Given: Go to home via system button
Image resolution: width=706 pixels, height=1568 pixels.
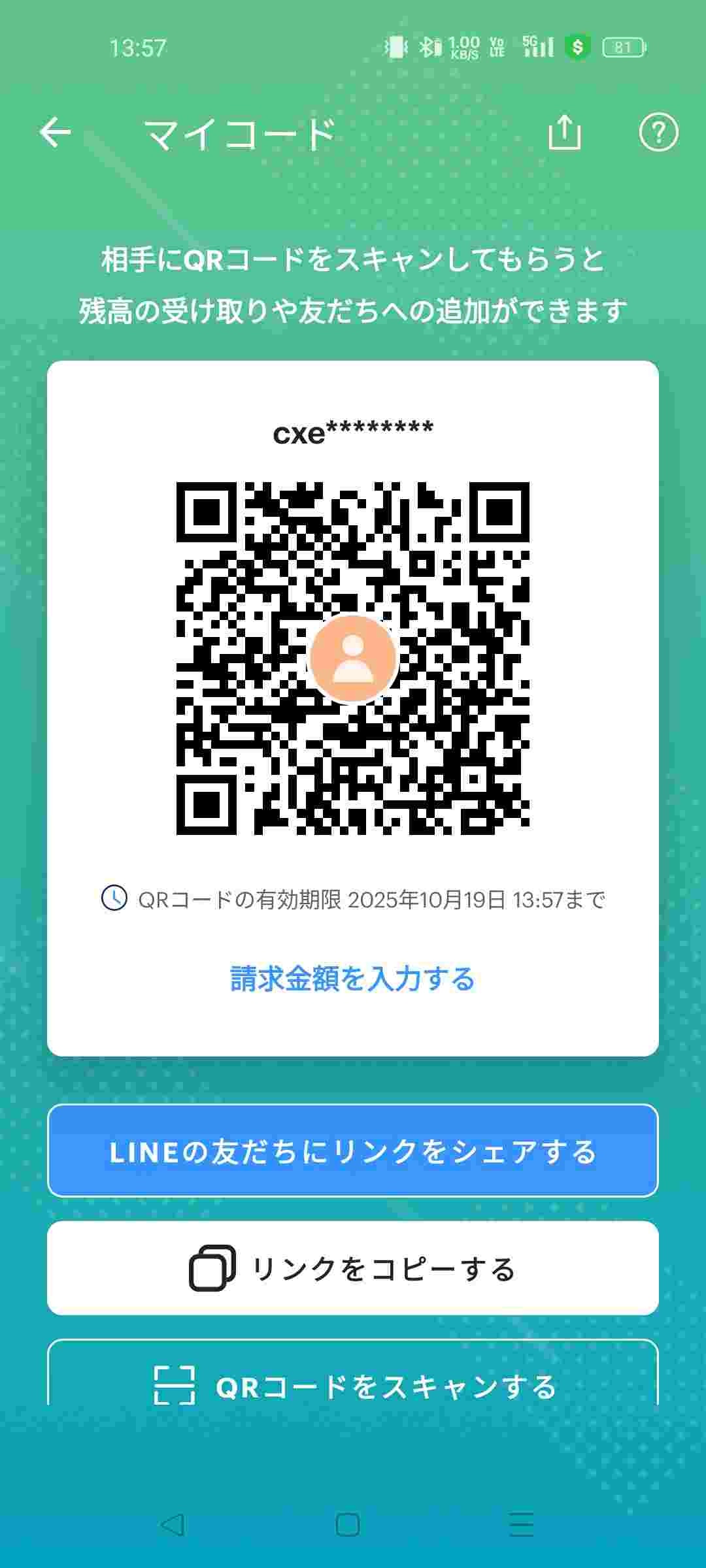Looking at the screenshot, I should [x=347, y=1524].
